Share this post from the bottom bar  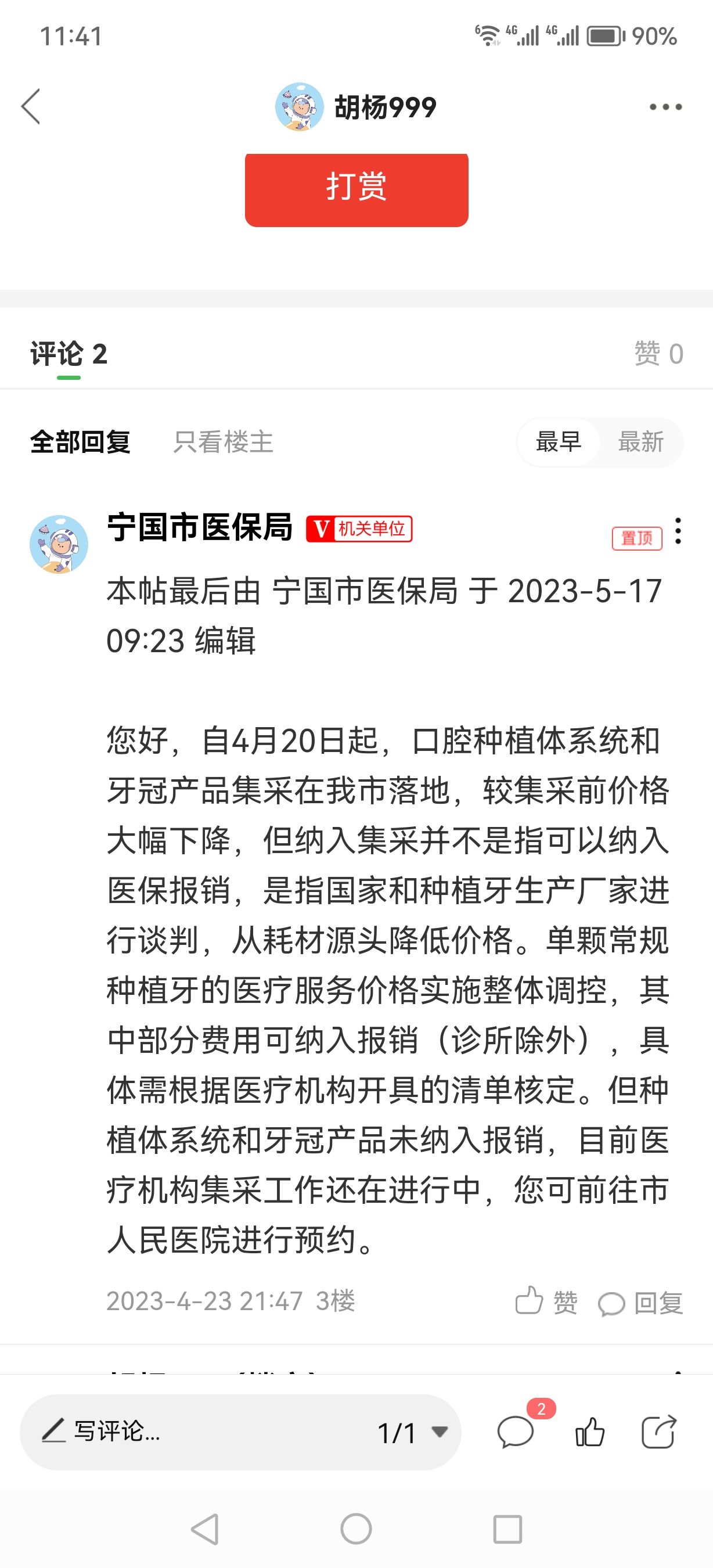click(x=659, y=1432)
